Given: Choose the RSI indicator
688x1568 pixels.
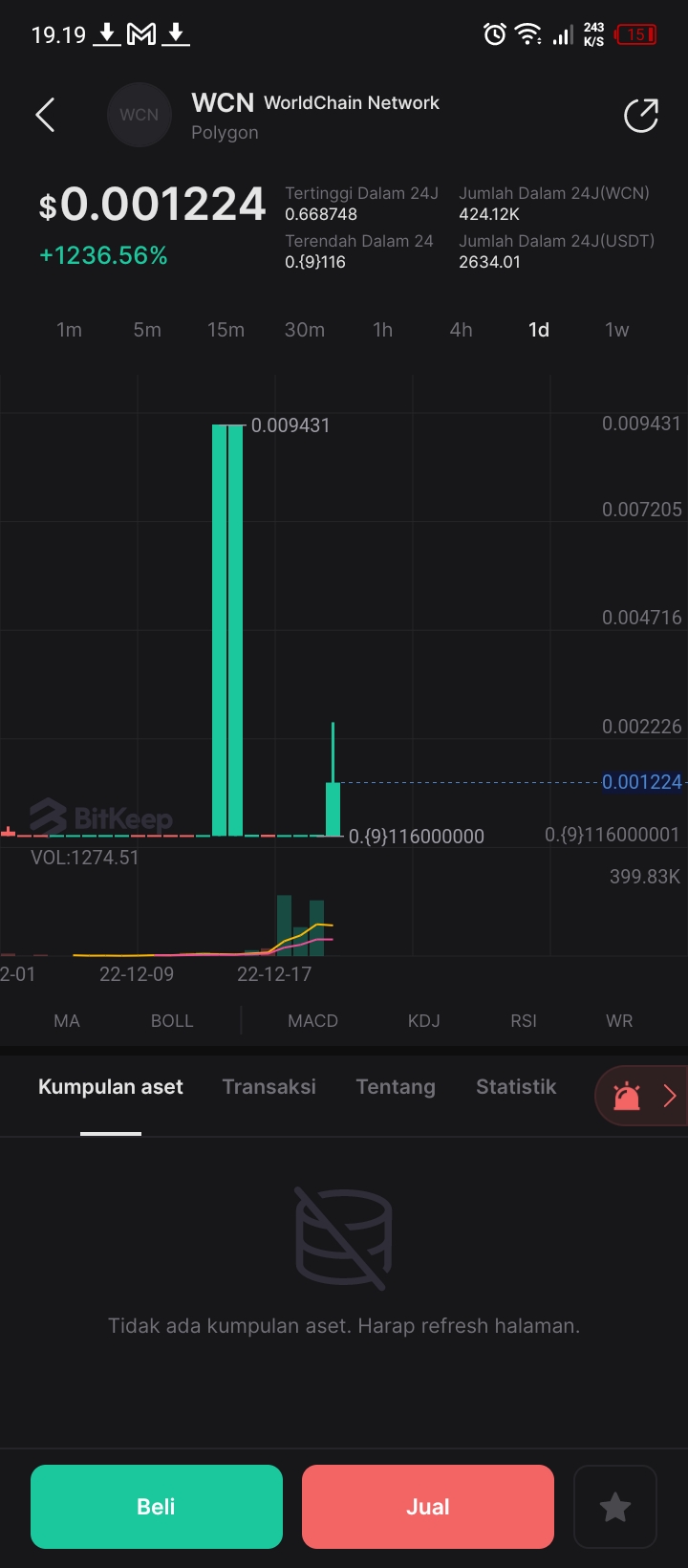Looking at the screenshot, I should pyautogui.click(x=524, y=1021).
